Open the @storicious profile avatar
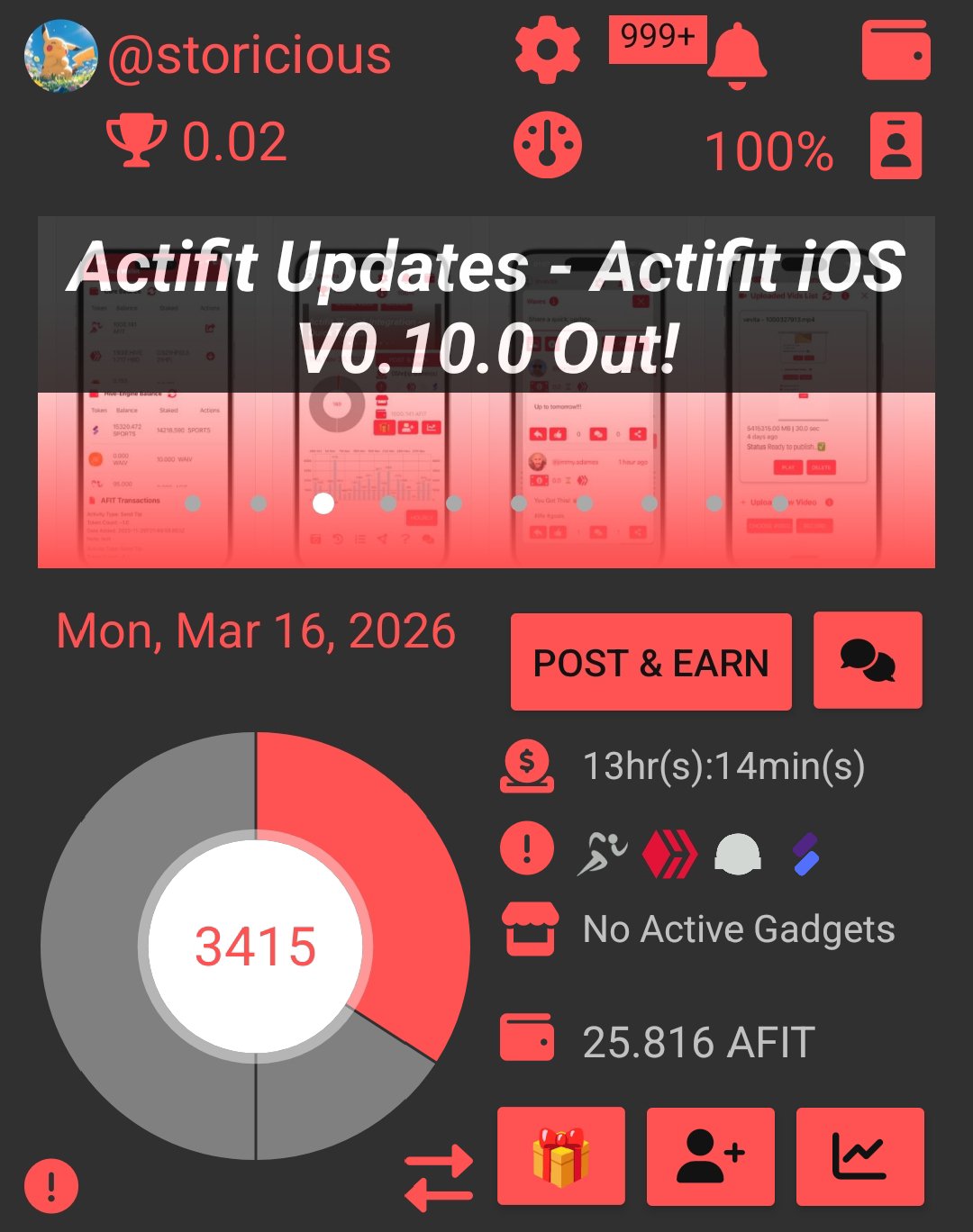The width and height of the screenshot is (973, 1232). click(x=60, y=56)
